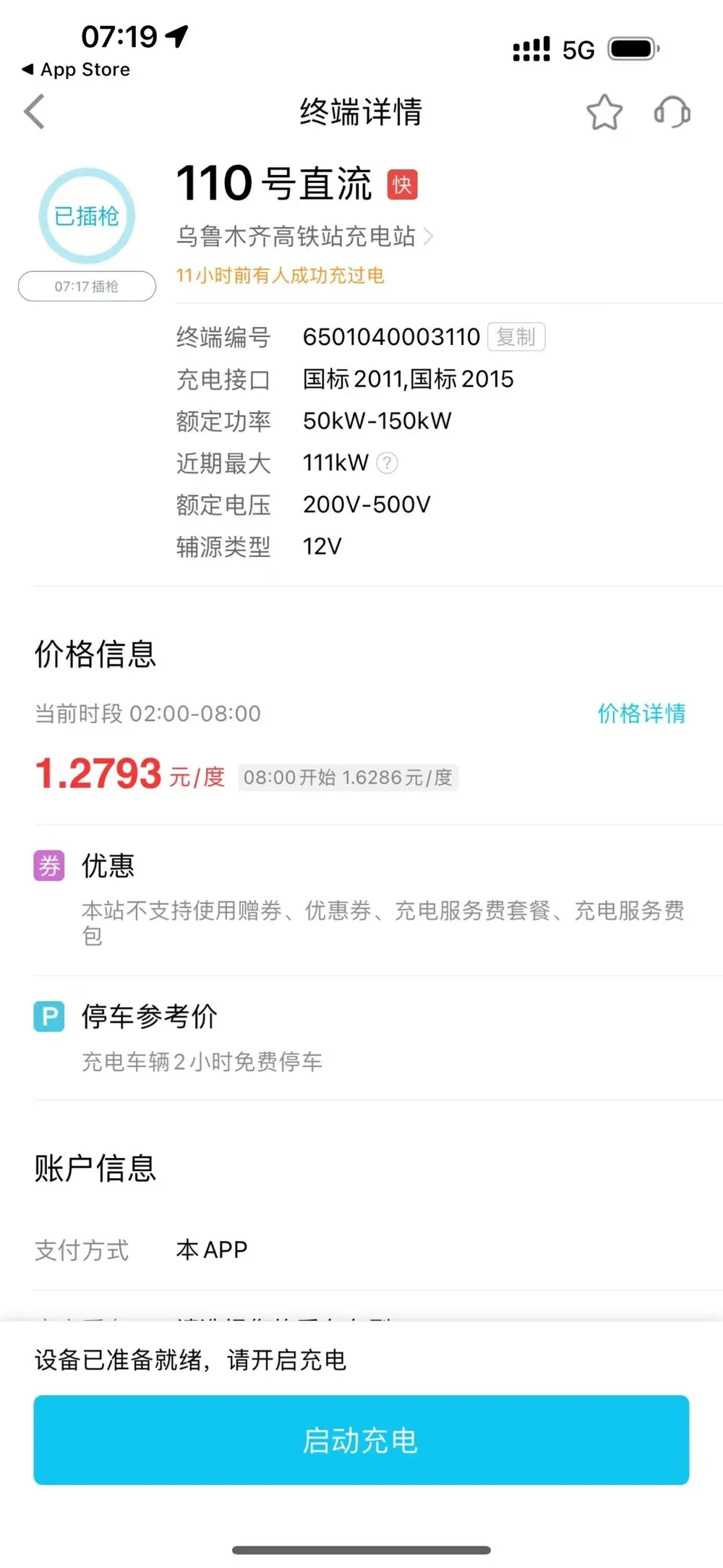The image size is (723, 1568).
Task: Open 乌鲁木齐高铁站充电站 station page
Action: (304, 237)
